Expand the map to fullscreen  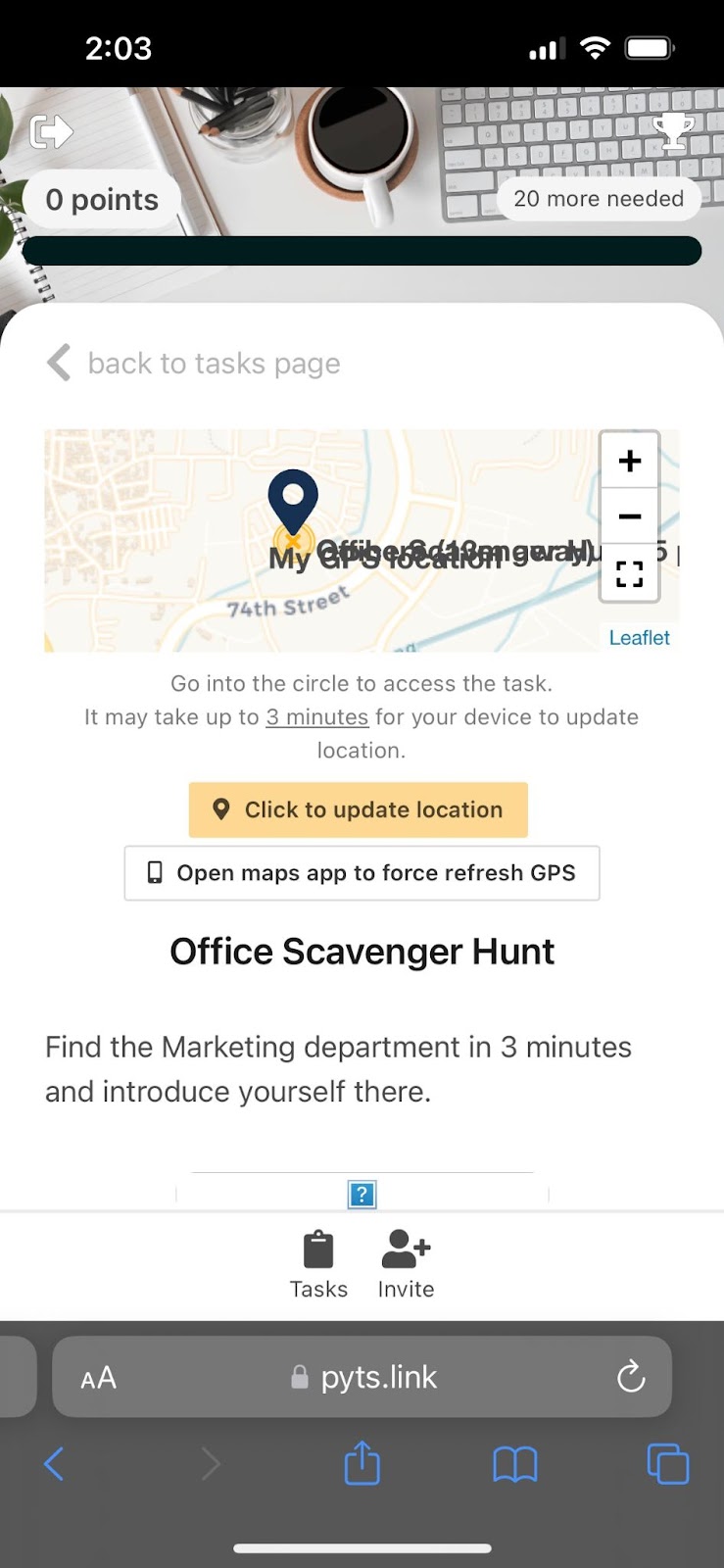(x=629, y=573)
